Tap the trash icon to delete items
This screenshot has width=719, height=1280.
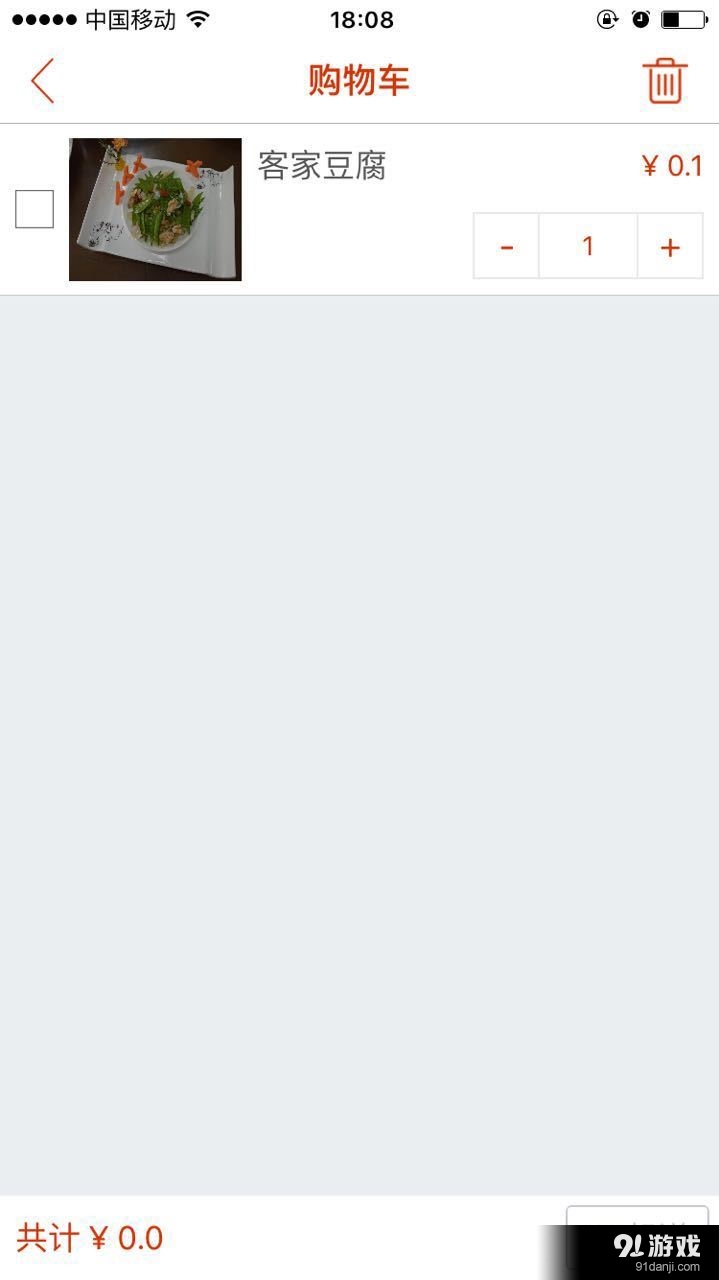click(x=664, y=81)
